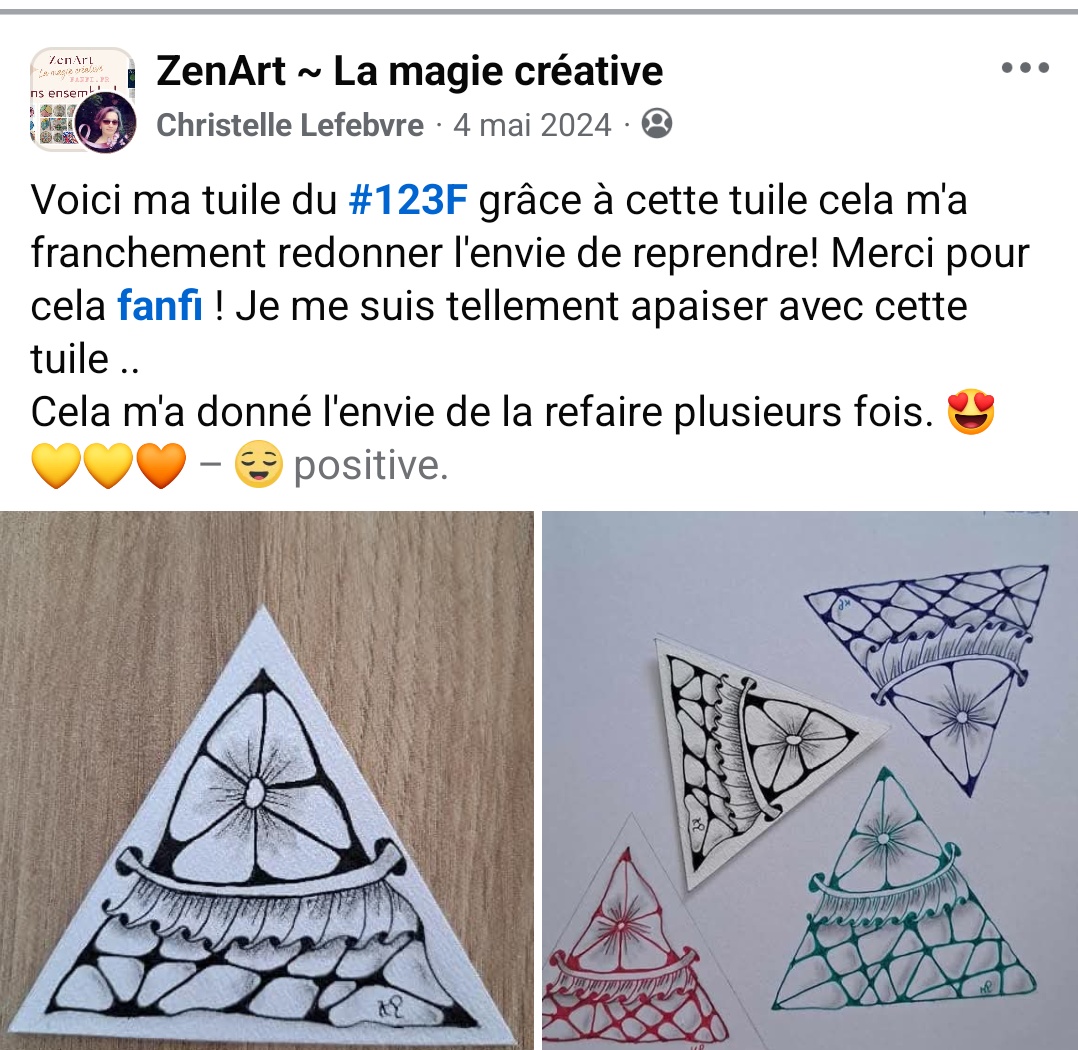The width and height of the screenshot is (1078, 1050).
Task: Open the ZenArt ~ La magie créative group
Action: pos(409,71)
